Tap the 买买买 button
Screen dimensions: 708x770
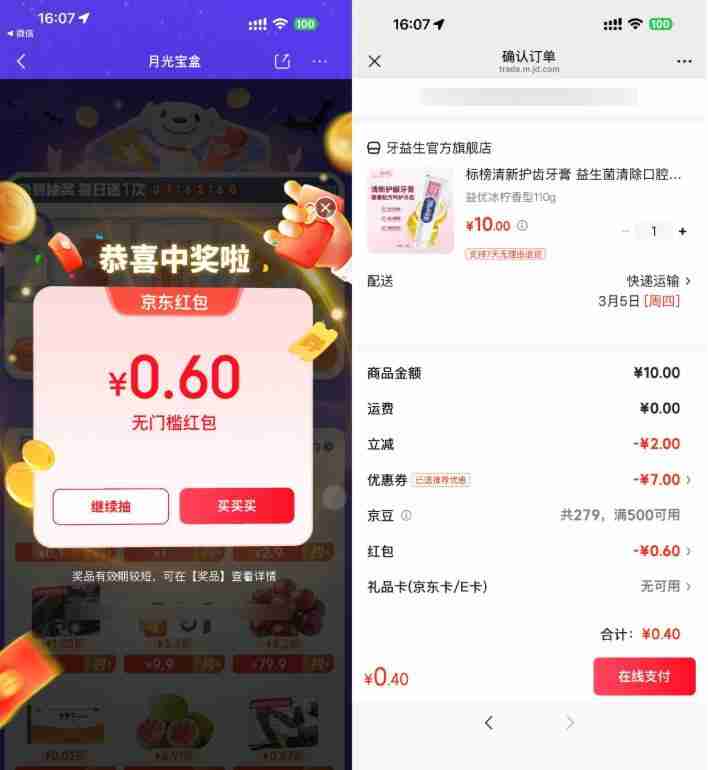[x=237, y=506]
